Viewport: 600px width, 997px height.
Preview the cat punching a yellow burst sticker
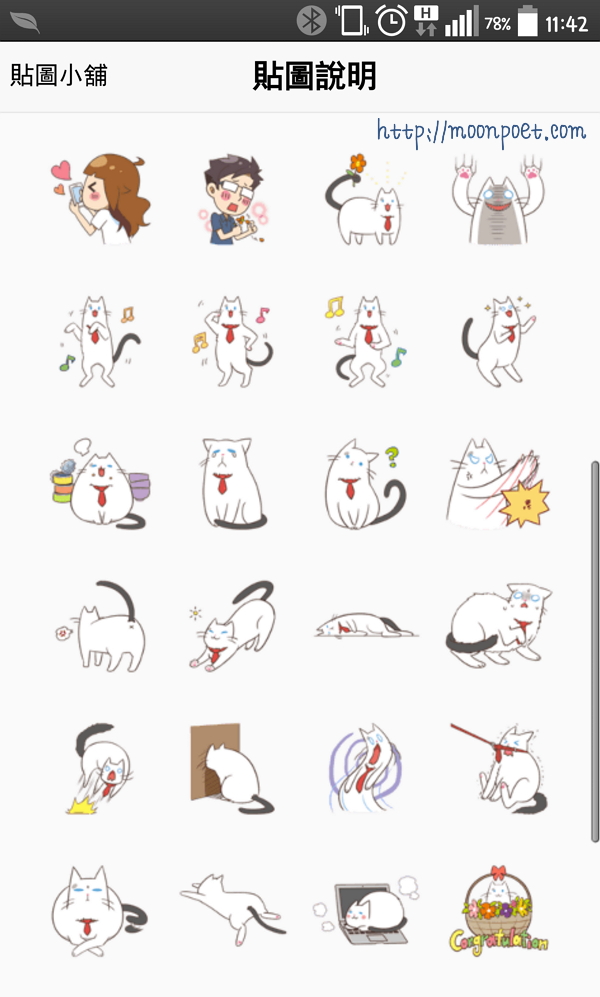(497, 486)
